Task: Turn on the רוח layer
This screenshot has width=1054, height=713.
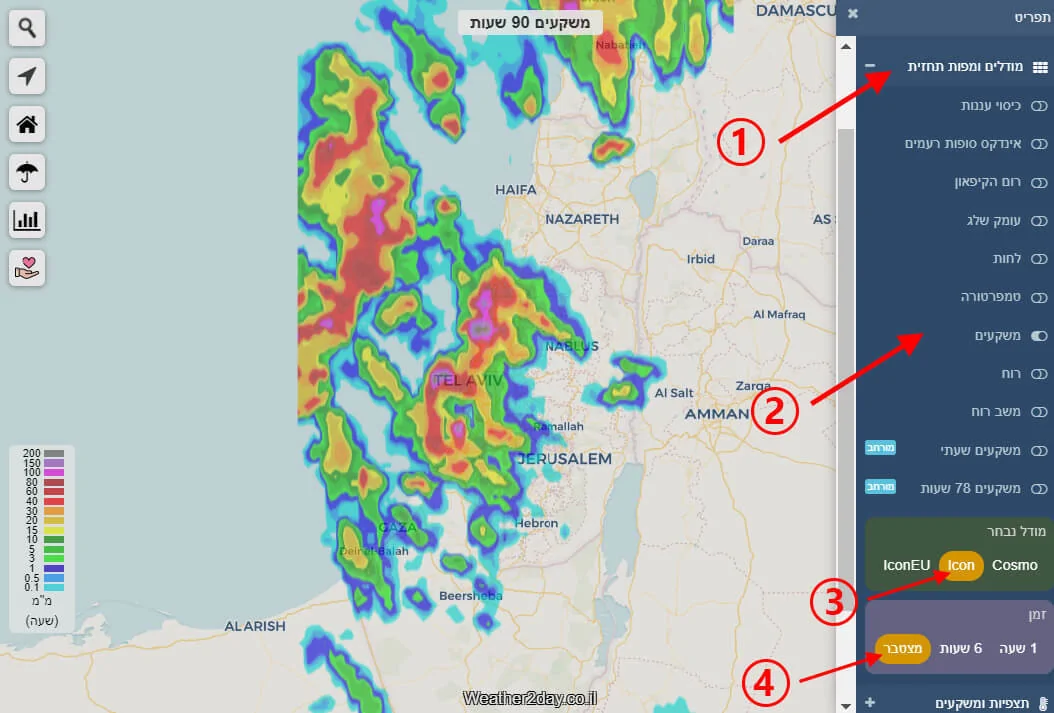Action: 1039,373
